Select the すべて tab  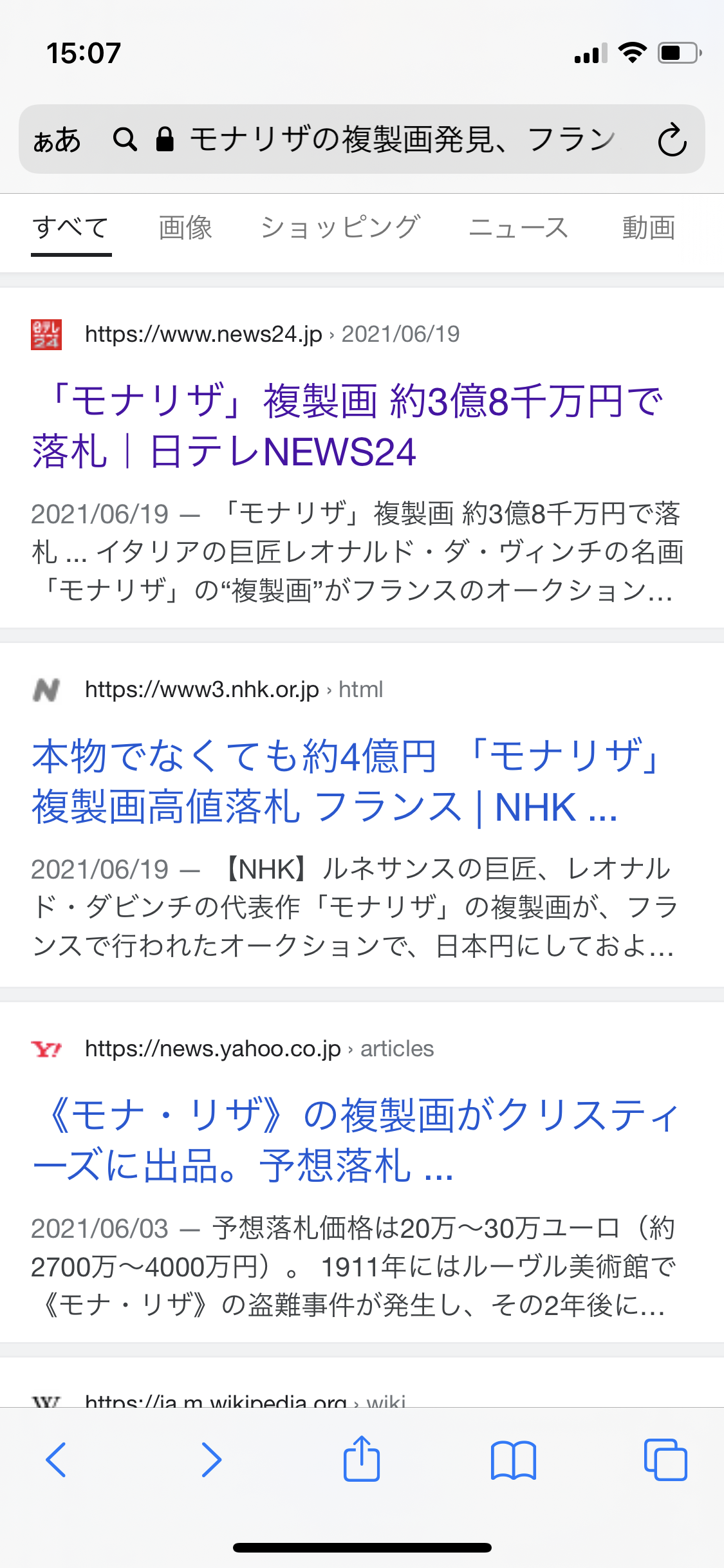[x=71, y=228]
